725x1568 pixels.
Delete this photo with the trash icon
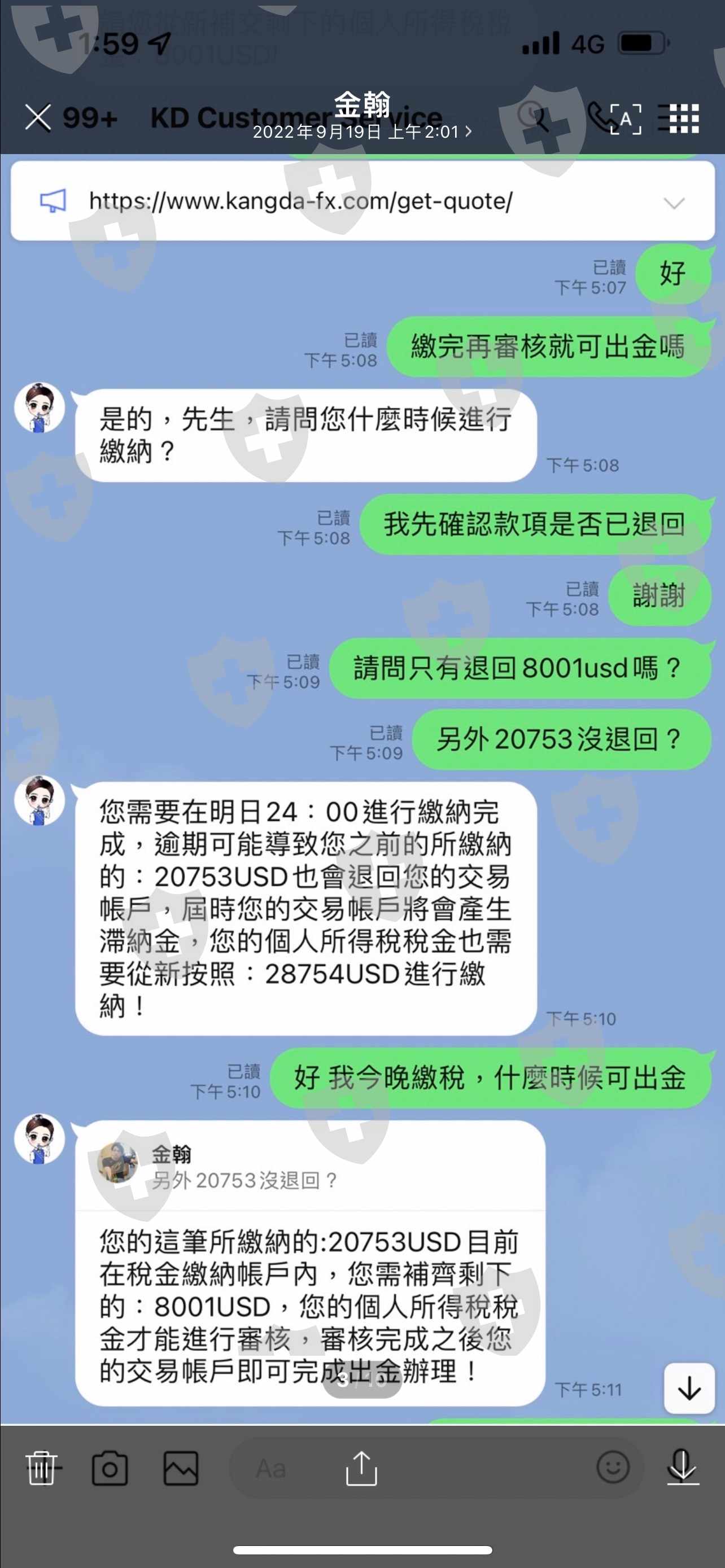[41, 1468]
